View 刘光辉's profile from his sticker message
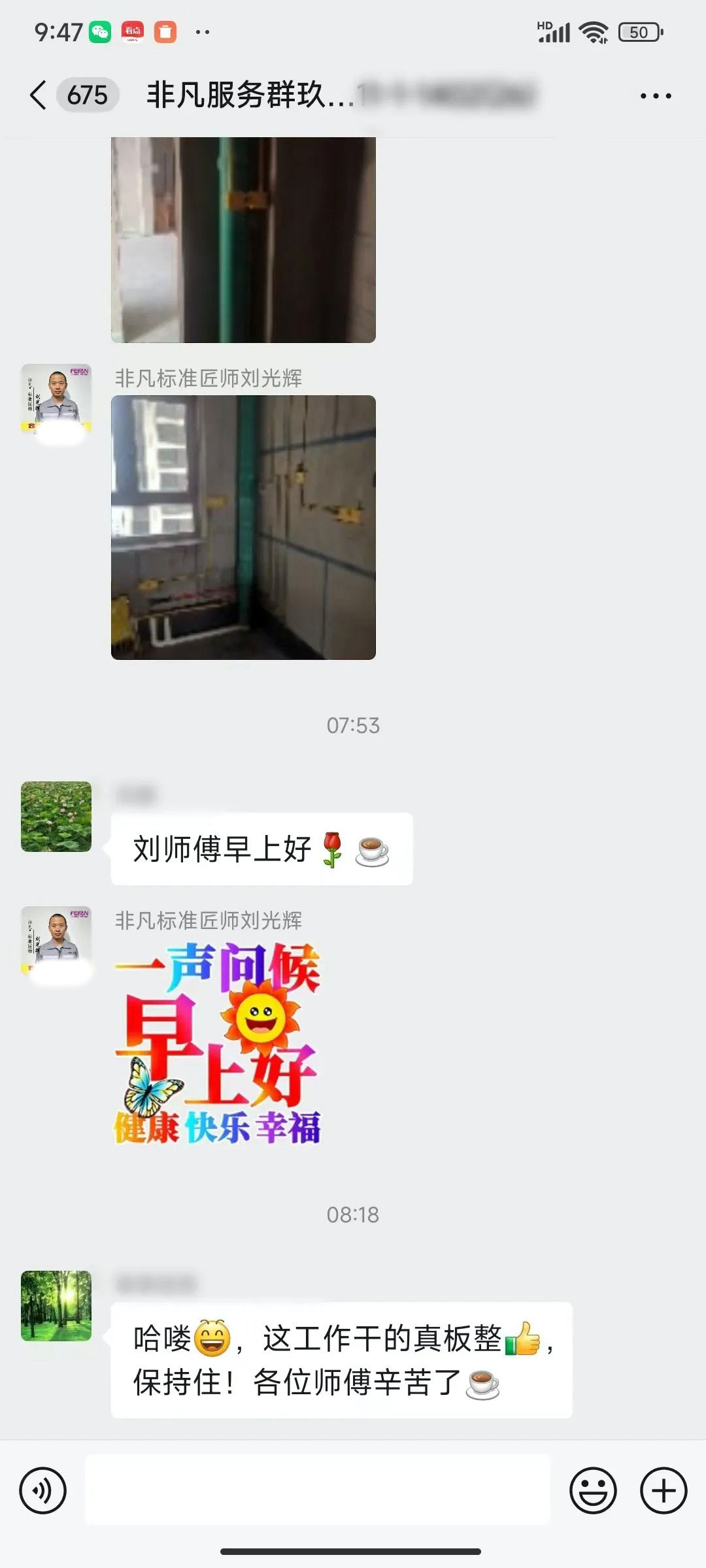The width and height of the screenshot is (706, 1568). pos(56,941)
